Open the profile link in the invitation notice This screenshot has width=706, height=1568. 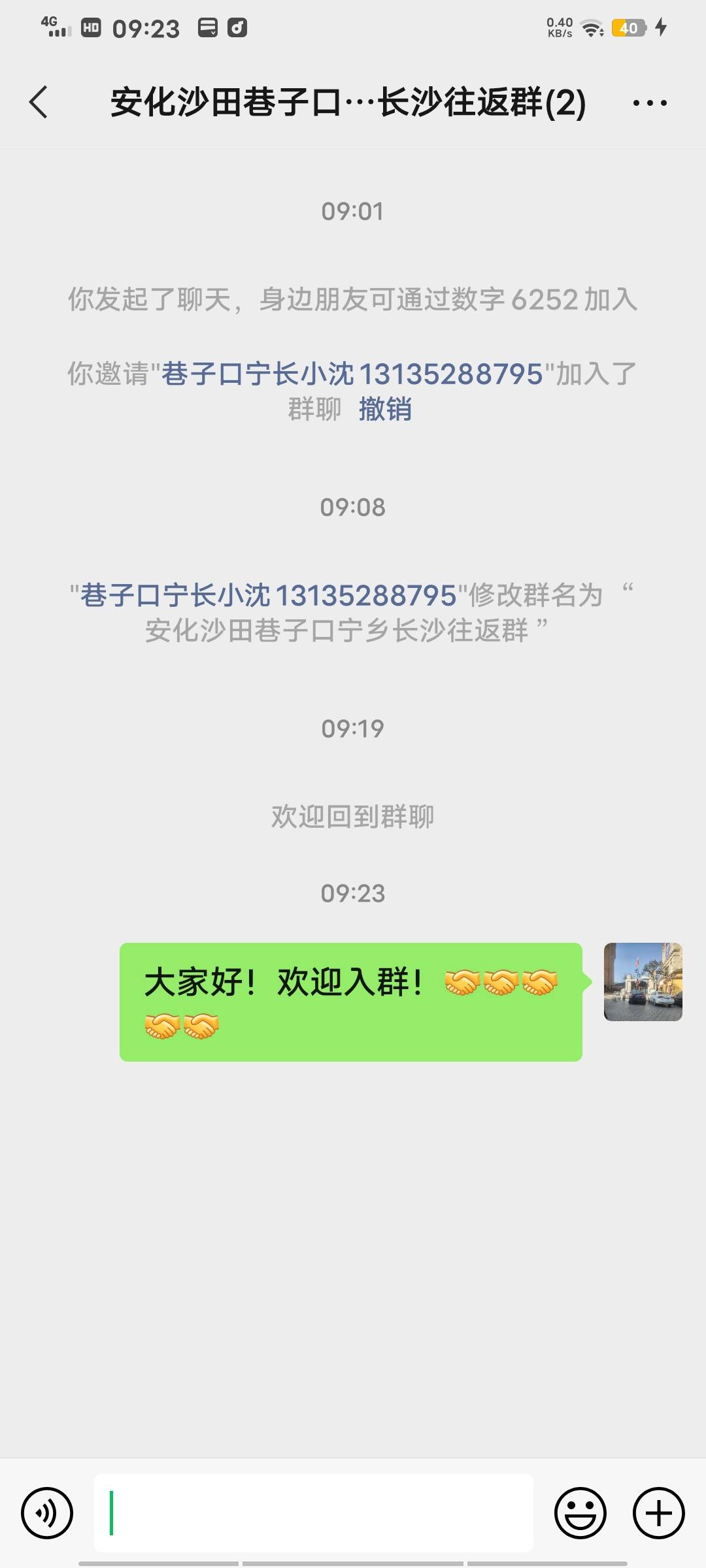(352, 374)
